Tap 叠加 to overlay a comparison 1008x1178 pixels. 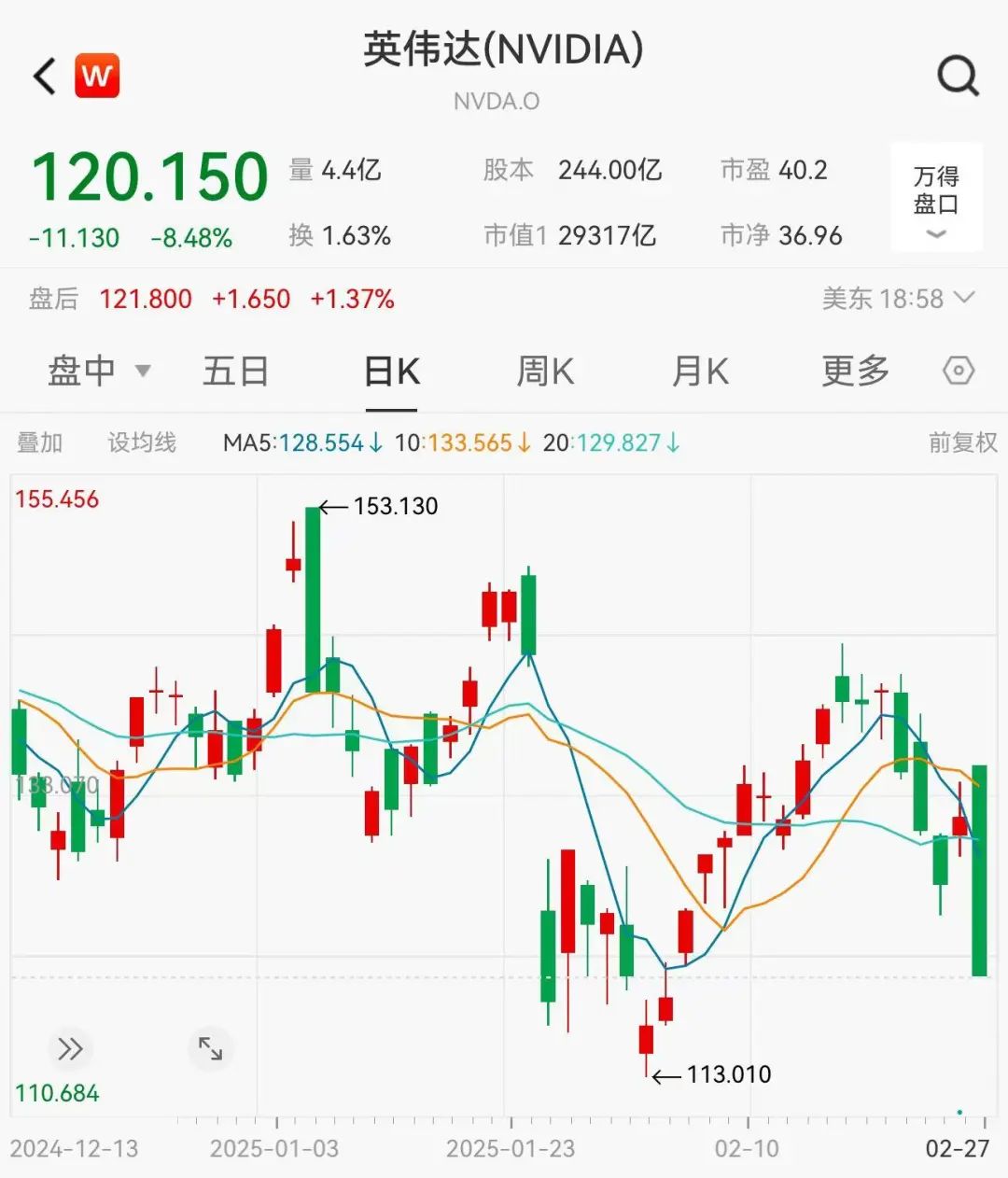point(40,442)
